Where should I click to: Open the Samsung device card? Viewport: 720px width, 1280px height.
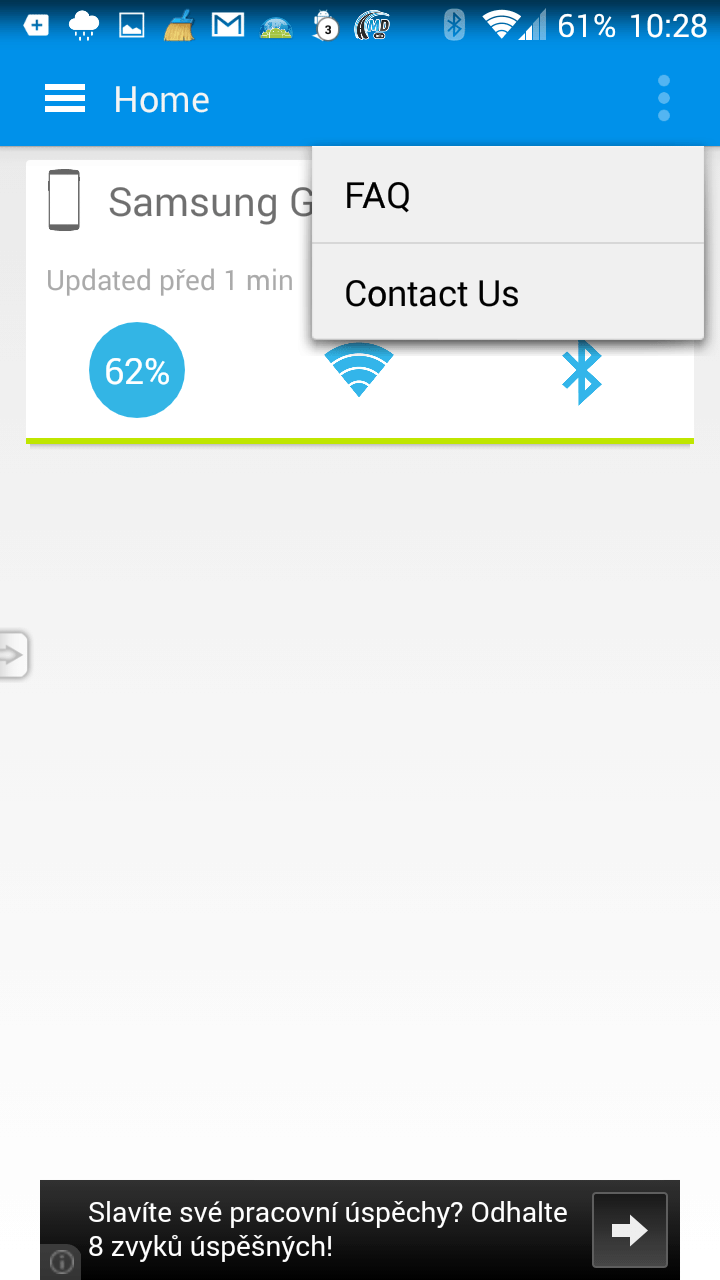click(360, 301)
